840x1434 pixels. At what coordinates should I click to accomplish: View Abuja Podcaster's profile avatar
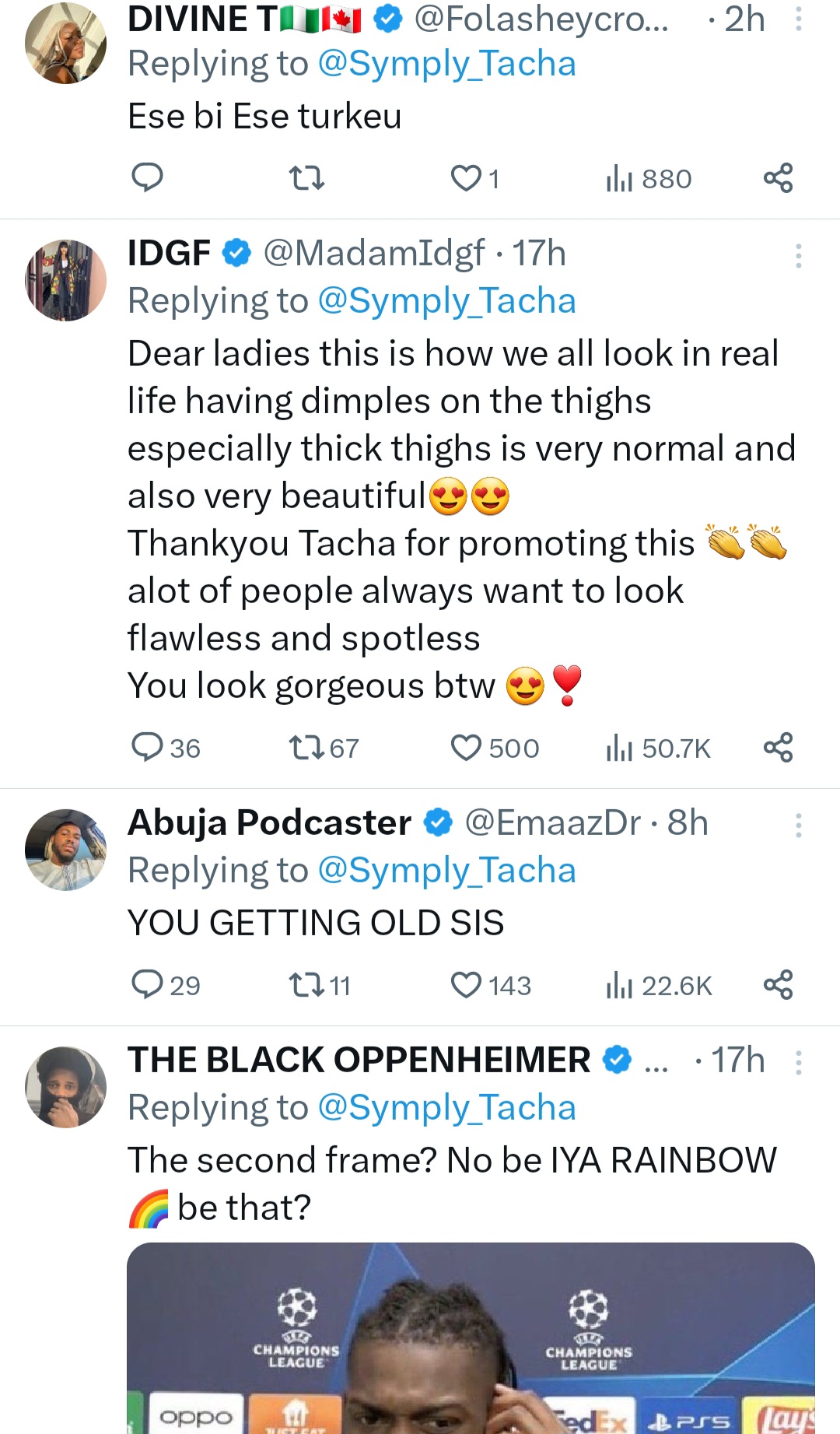(66, 850)
